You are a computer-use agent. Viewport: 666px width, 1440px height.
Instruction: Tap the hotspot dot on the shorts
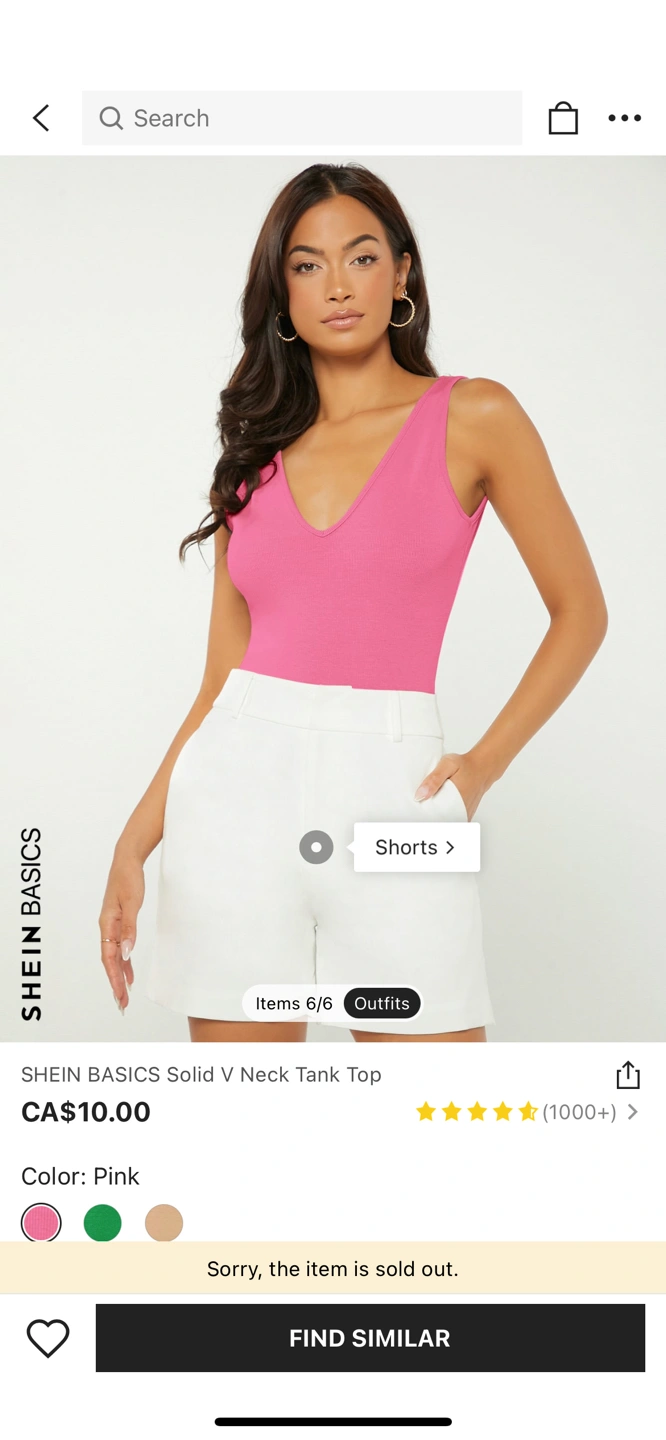coord(316,847)
